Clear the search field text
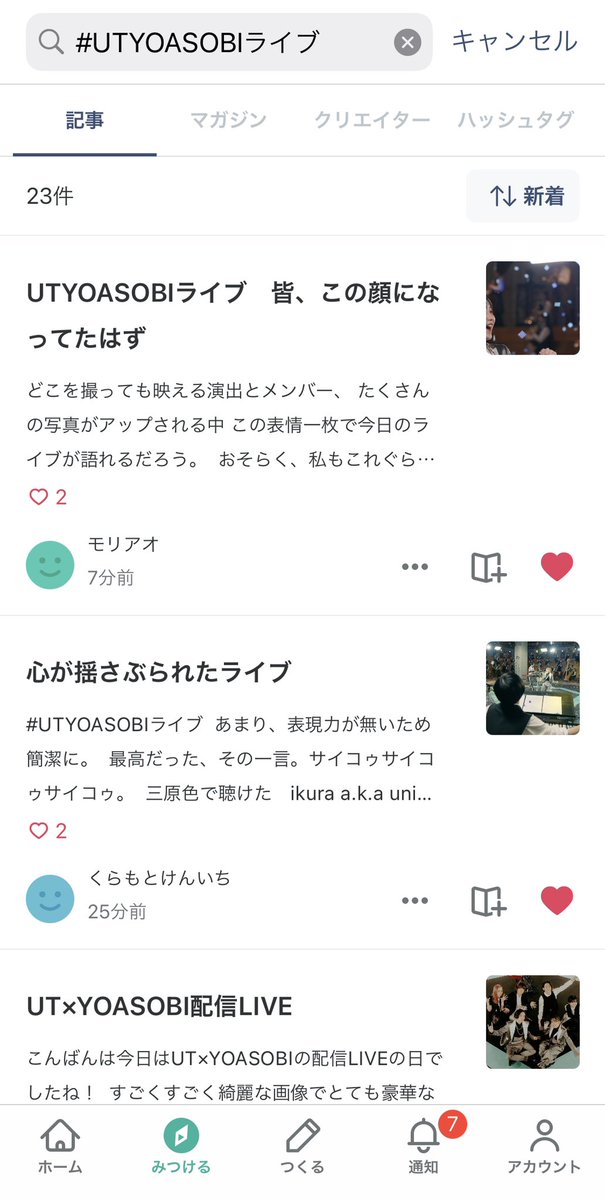Screen dimensions: 605x1200 point(407,42)
